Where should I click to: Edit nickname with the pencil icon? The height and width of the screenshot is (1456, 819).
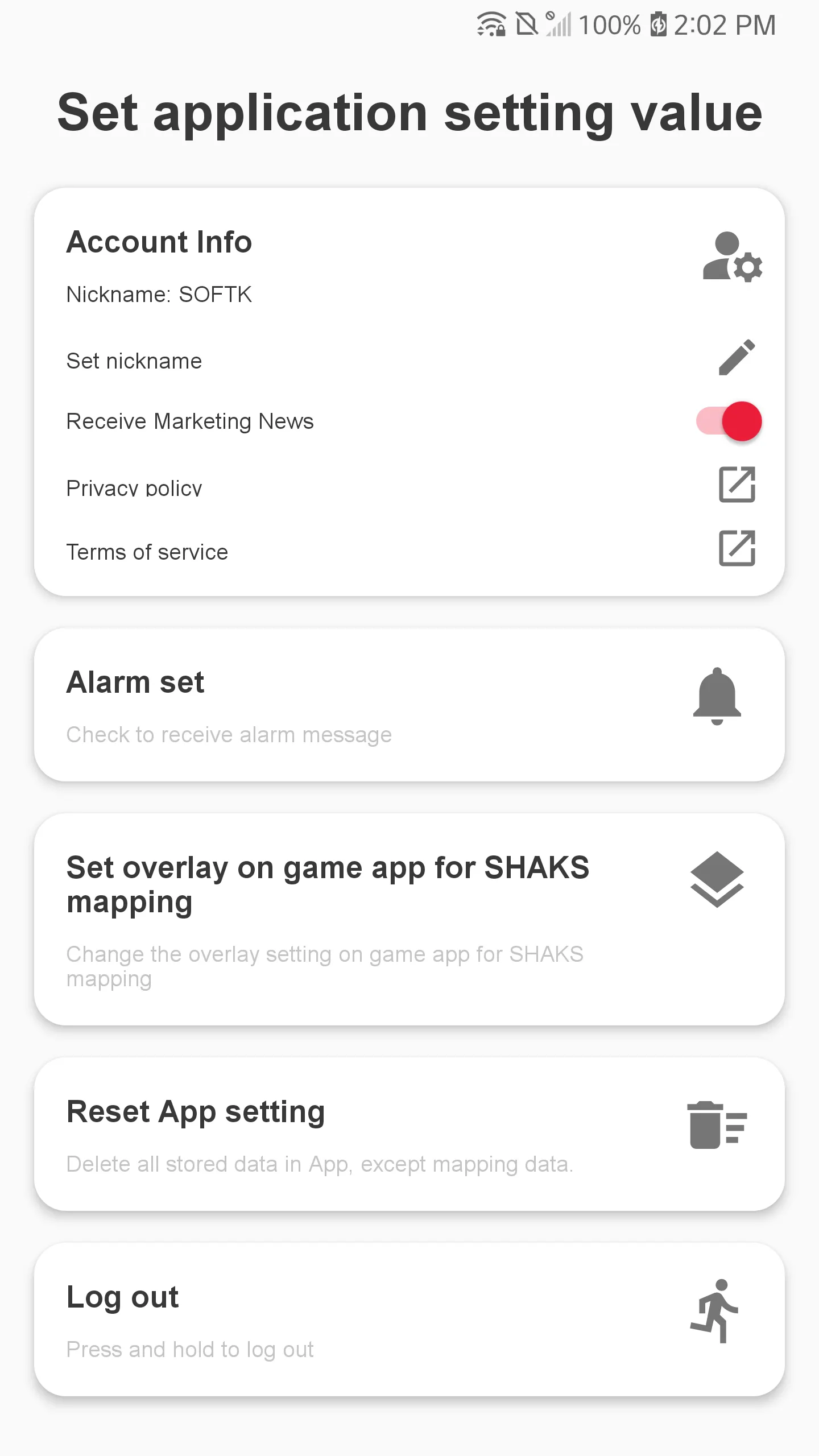point(737,358)
